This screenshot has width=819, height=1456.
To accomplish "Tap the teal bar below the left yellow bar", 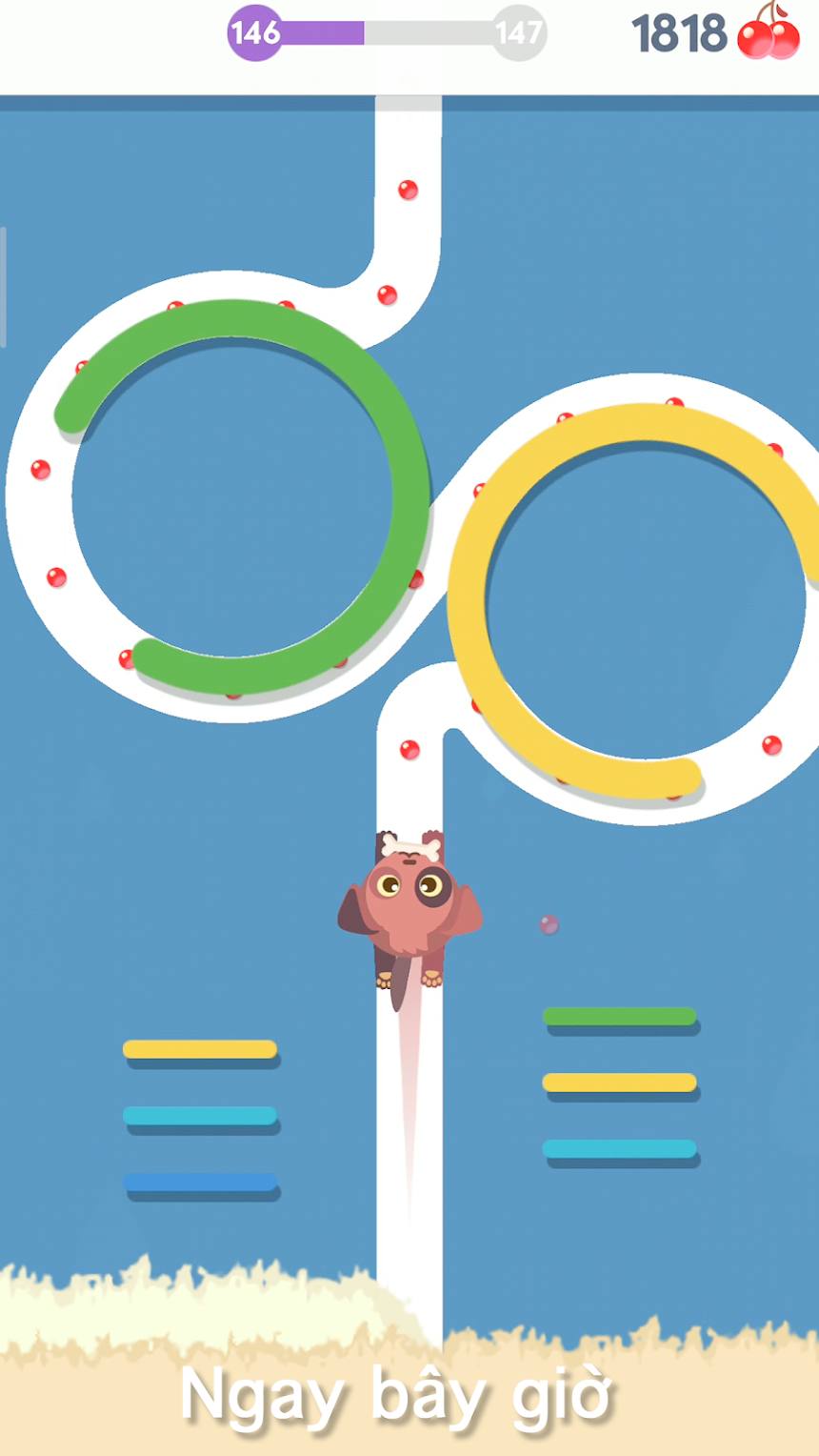I will 200,1114.
